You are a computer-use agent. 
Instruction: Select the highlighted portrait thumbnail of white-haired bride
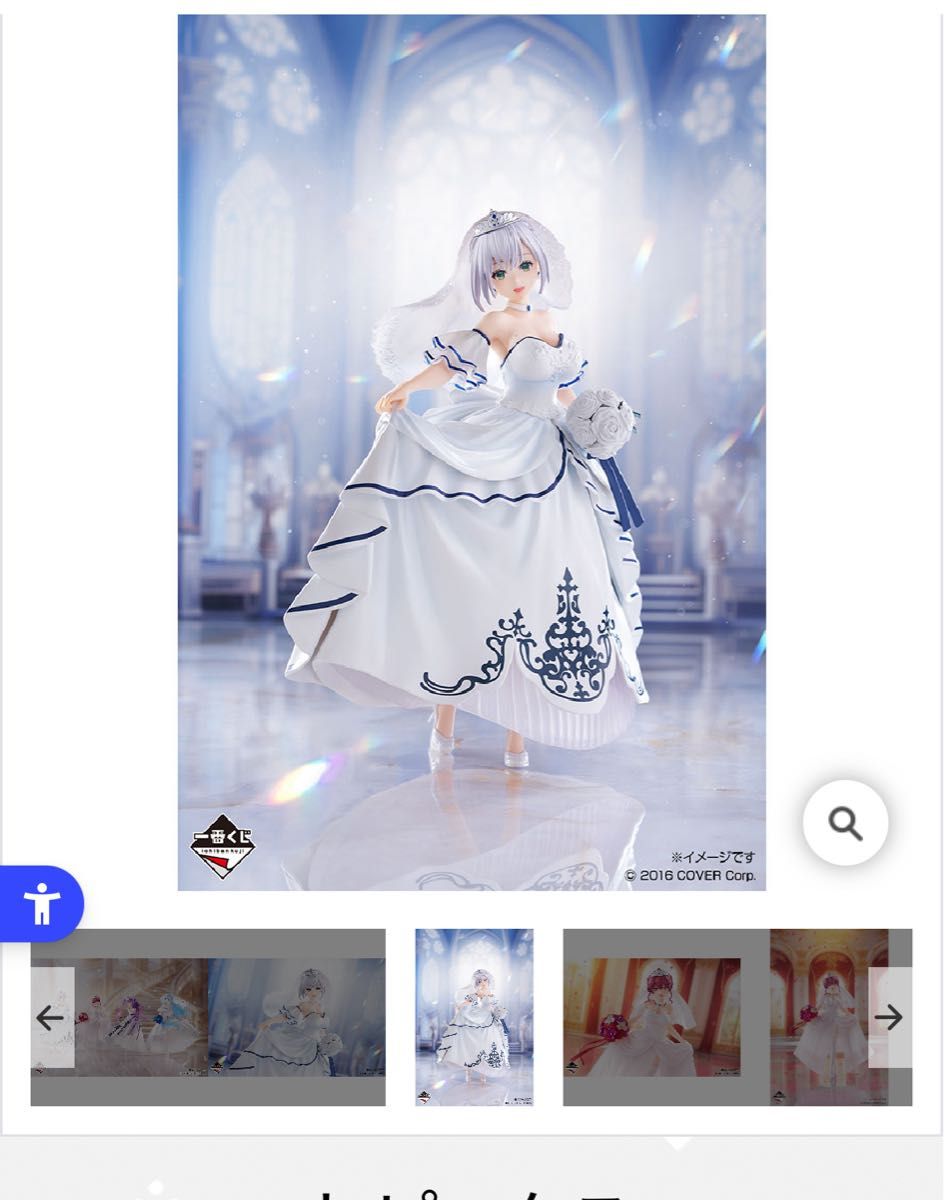pyautogui.click(x=474, y=1017)
